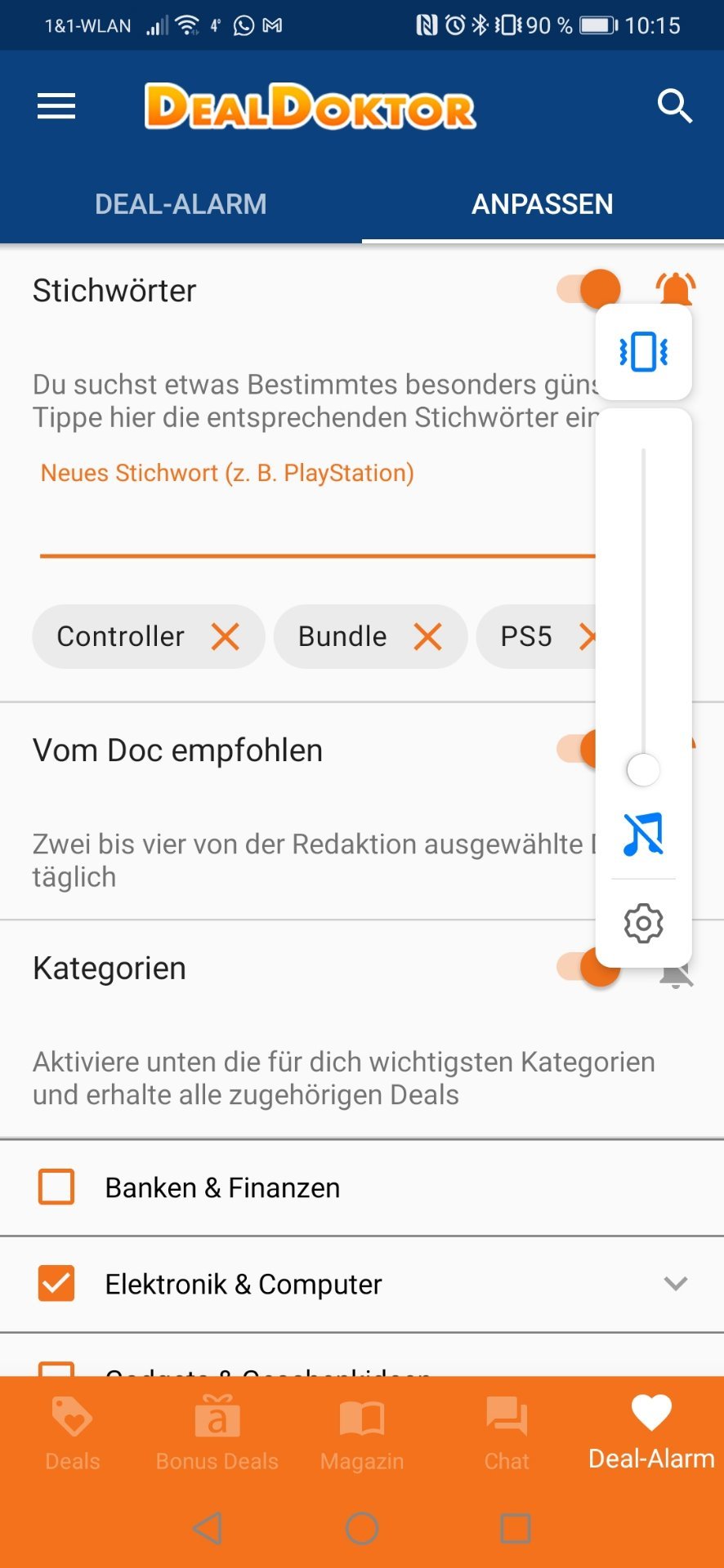Mute media with the crossed note icon
The width and height of the screenshot is (724, 1568).
click(x=643, y=834)
